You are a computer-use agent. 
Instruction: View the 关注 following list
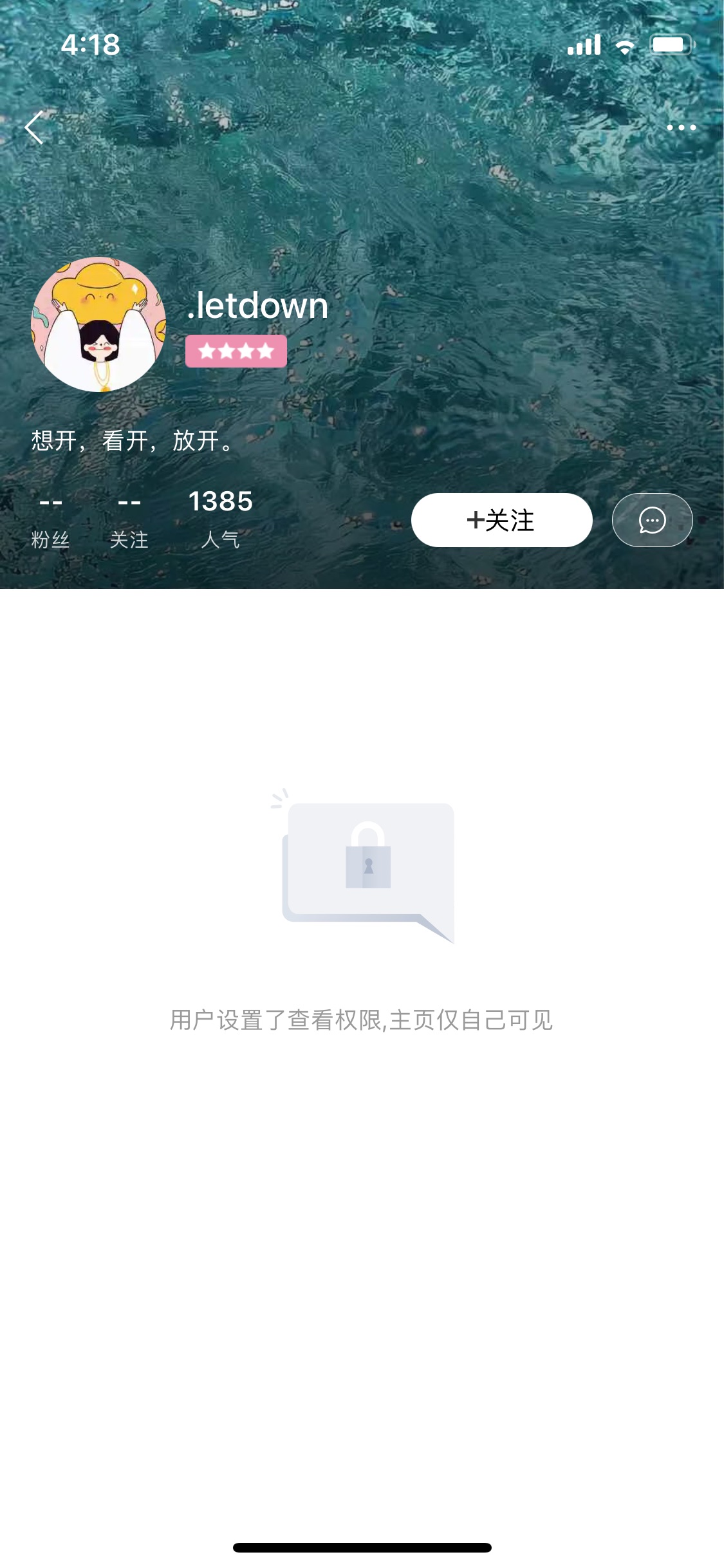pyautogui.click(x=129, y=520)
